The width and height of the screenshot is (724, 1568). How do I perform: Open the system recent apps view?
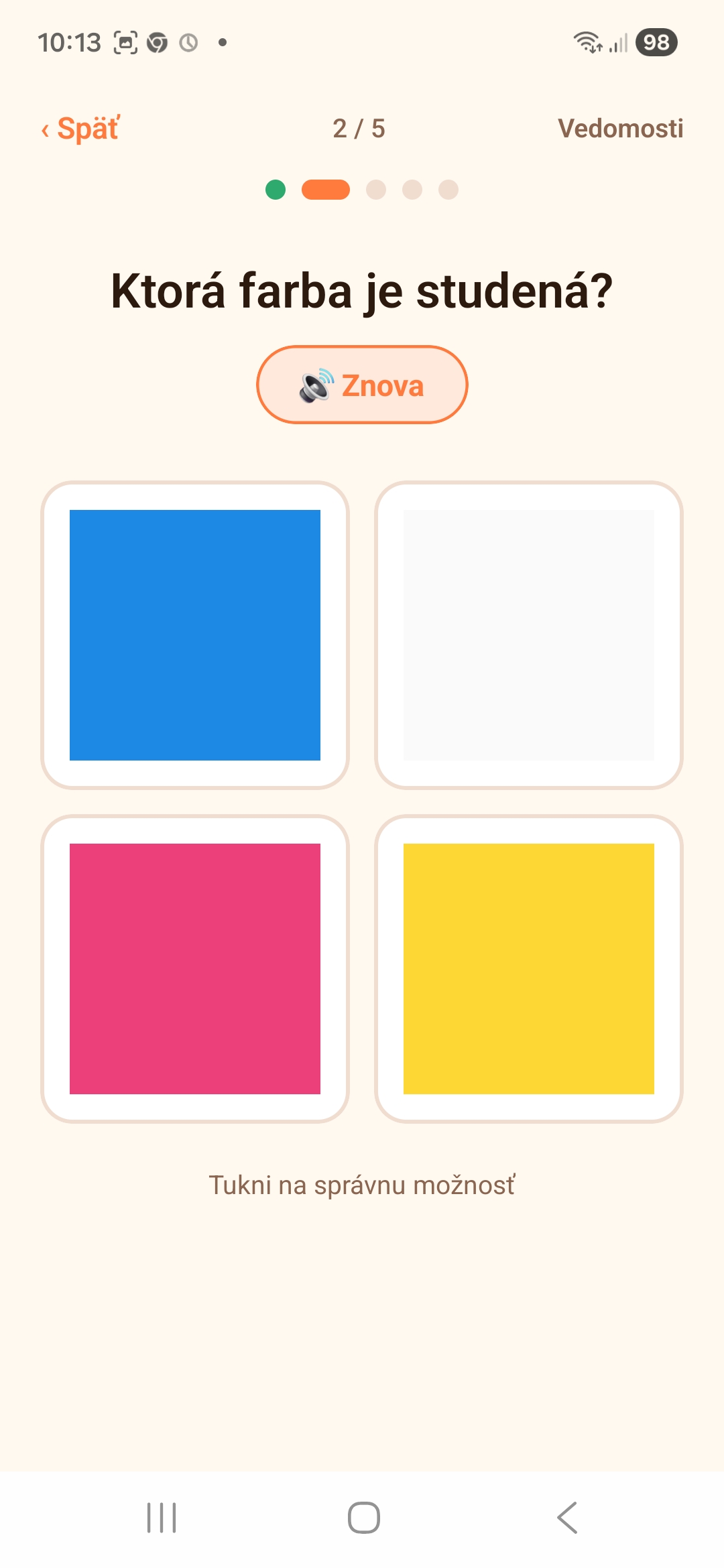coord(162,1518)
